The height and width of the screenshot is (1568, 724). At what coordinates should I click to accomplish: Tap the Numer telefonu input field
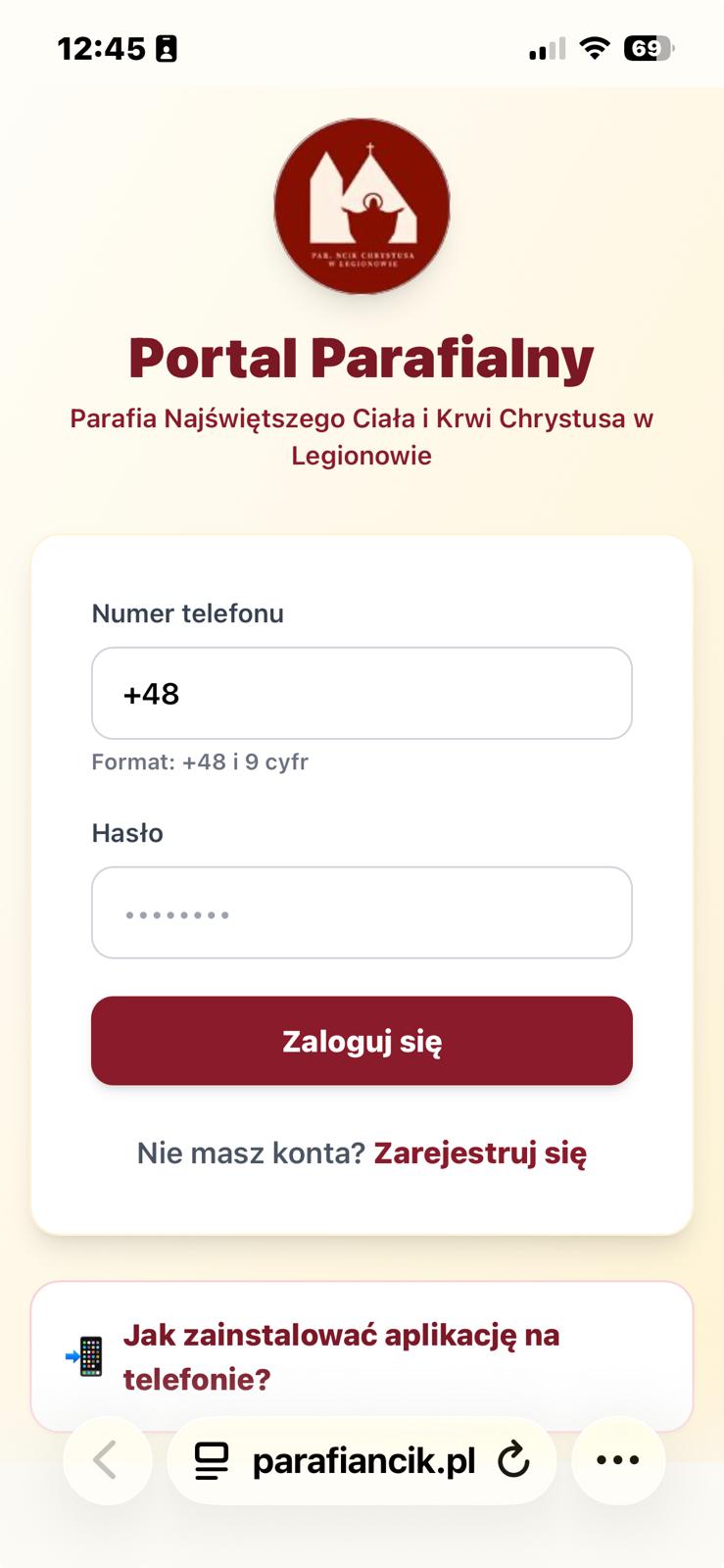coord(362,693)
